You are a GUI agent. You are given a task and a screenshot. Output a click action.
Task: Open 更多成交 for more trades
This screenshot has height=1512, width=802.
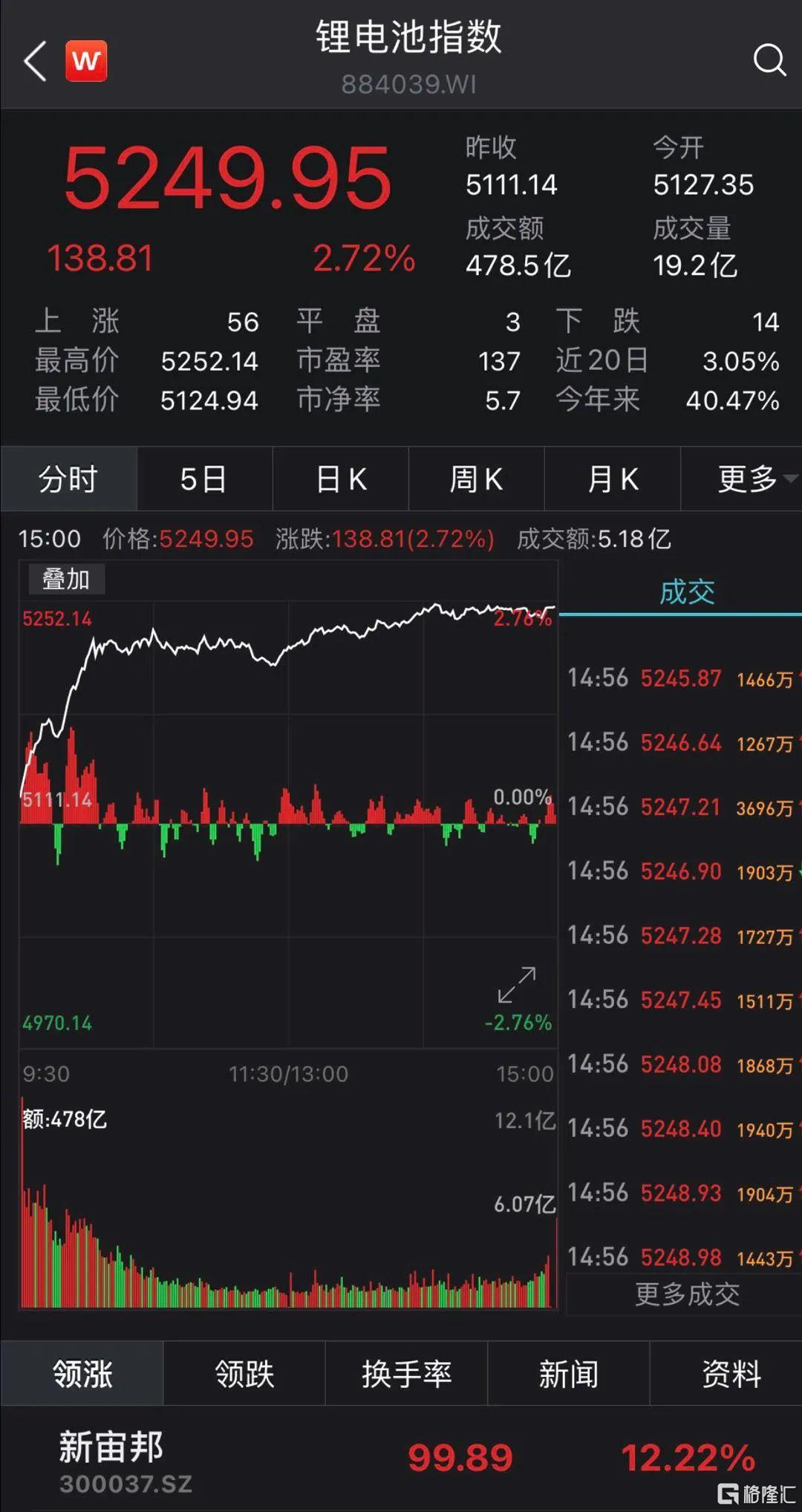tap(687, 1294)
